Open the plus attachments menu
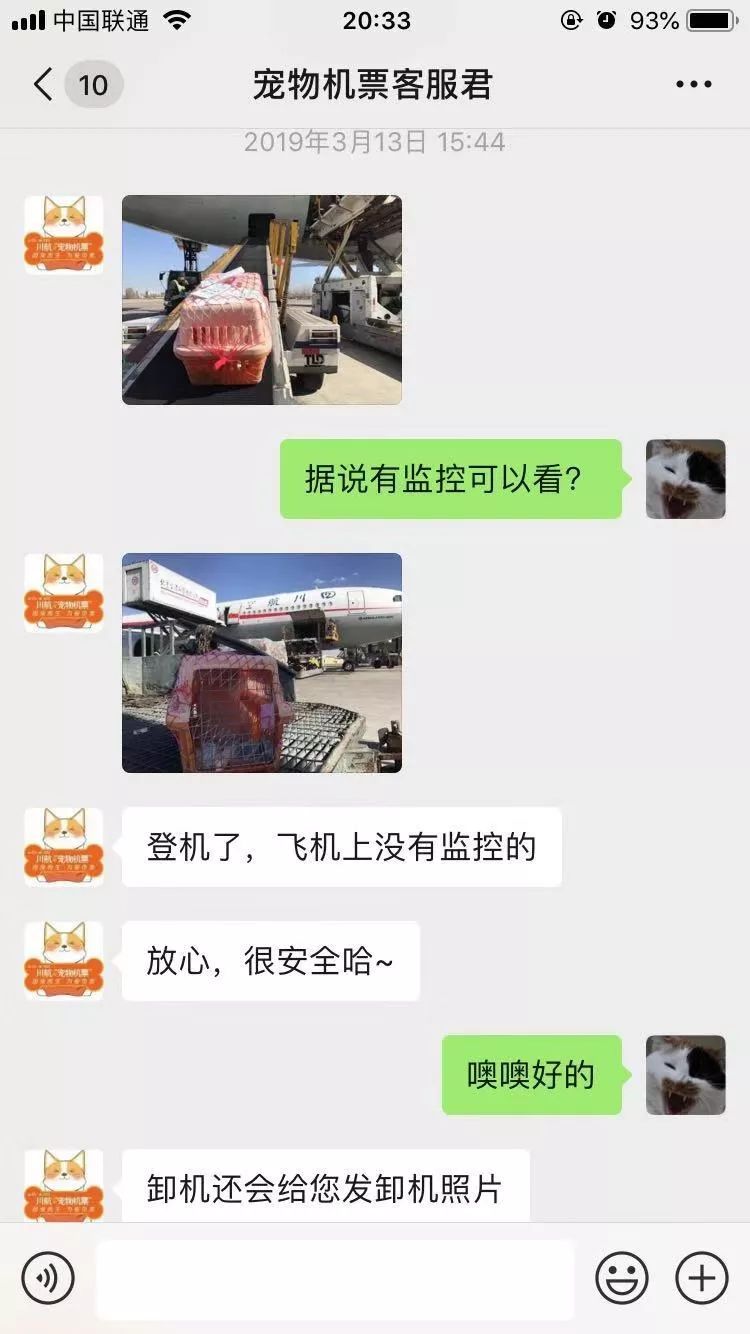The height and width of the screenshot is (1334, 750). click(x=702, y=1278)
